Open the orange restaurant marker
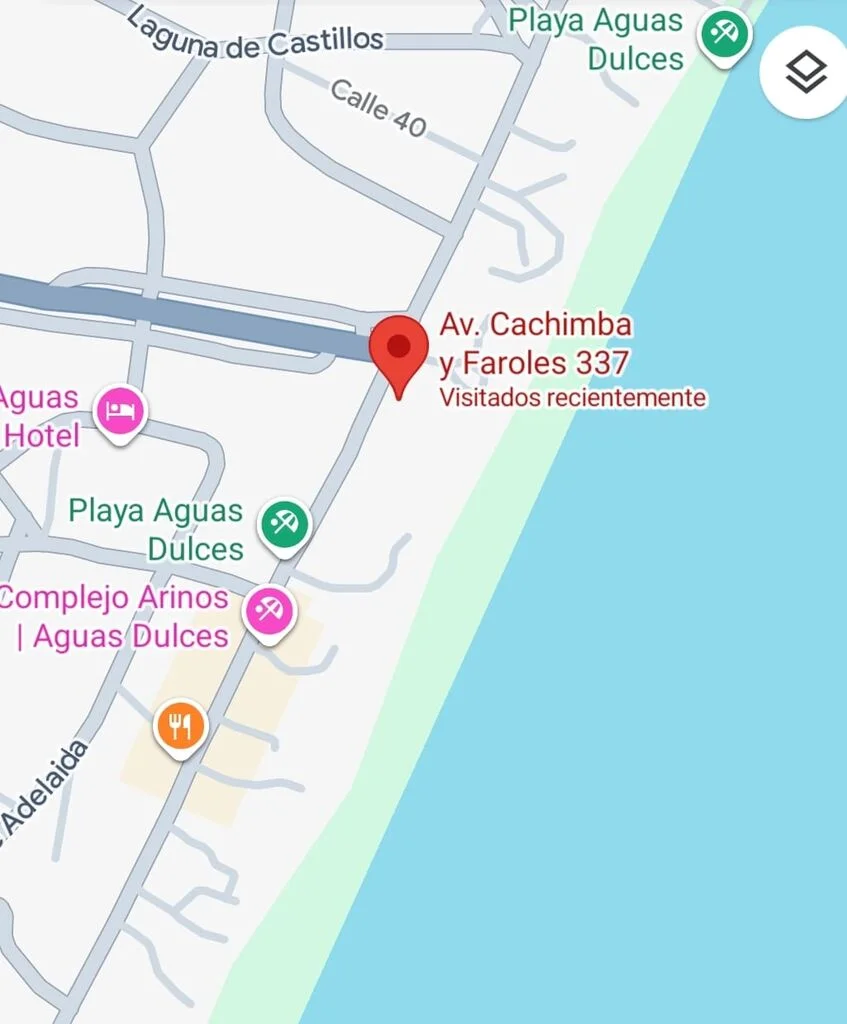Screen dimensions: 847x1024 (181, 726)
